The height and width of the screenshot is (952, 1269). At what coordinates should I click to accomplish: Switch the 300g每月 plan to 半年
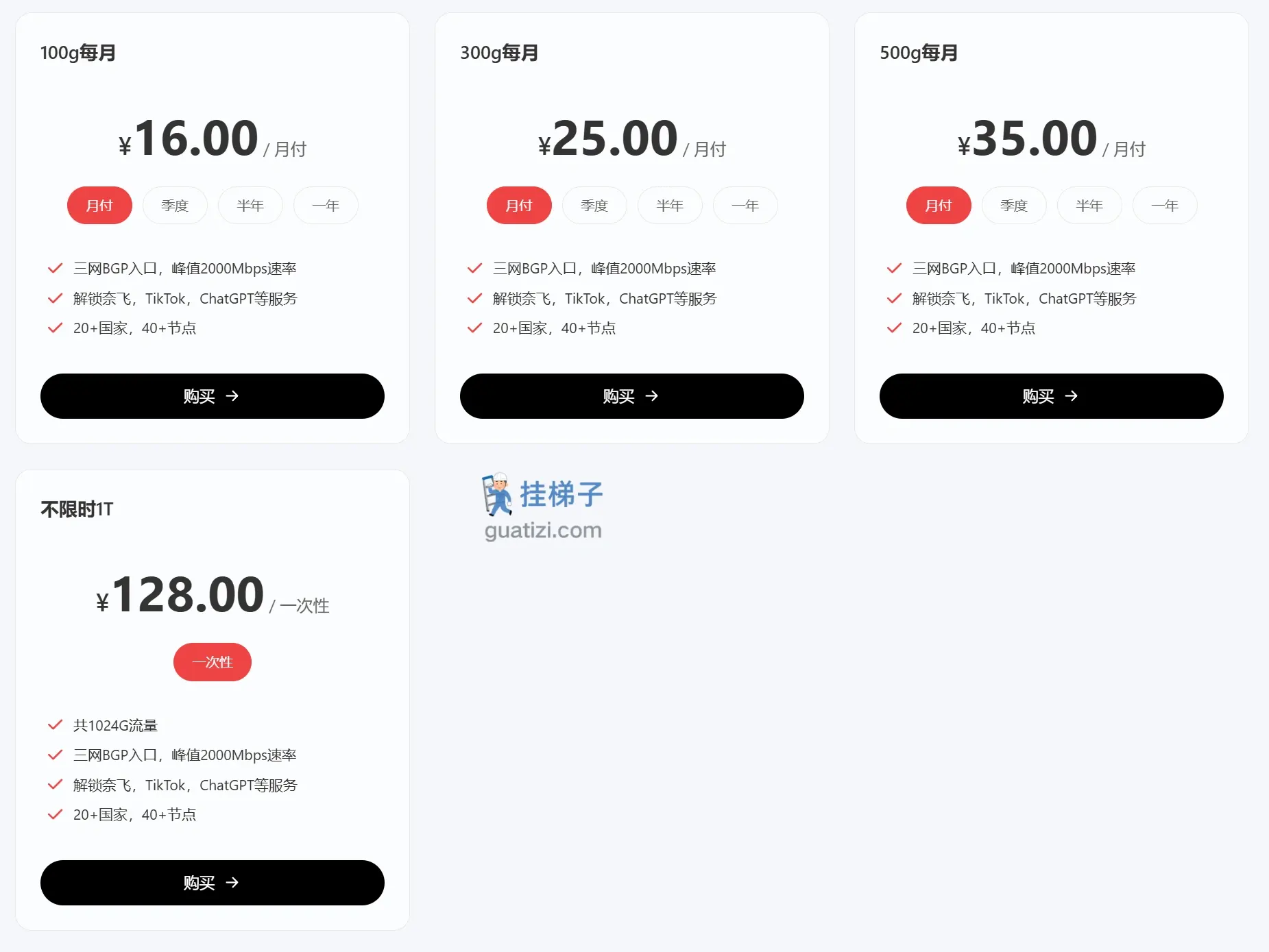[x=670, y=206]
